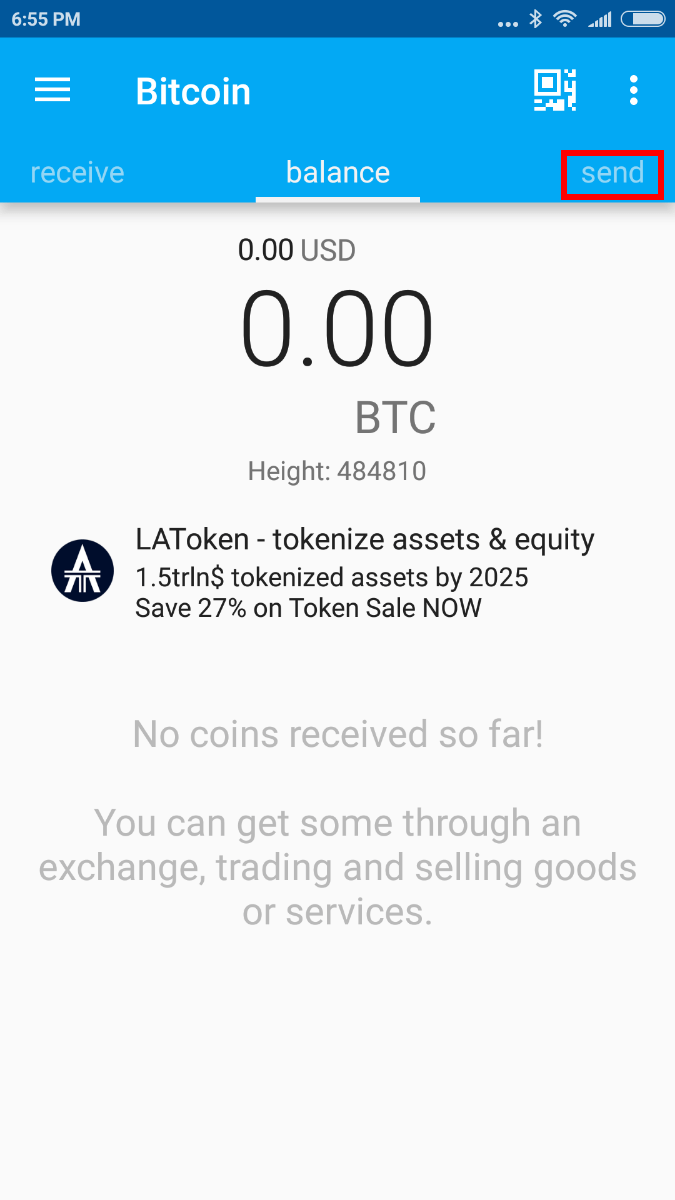
Task: Open the navigation drawer menu
Action: point(53,91)
